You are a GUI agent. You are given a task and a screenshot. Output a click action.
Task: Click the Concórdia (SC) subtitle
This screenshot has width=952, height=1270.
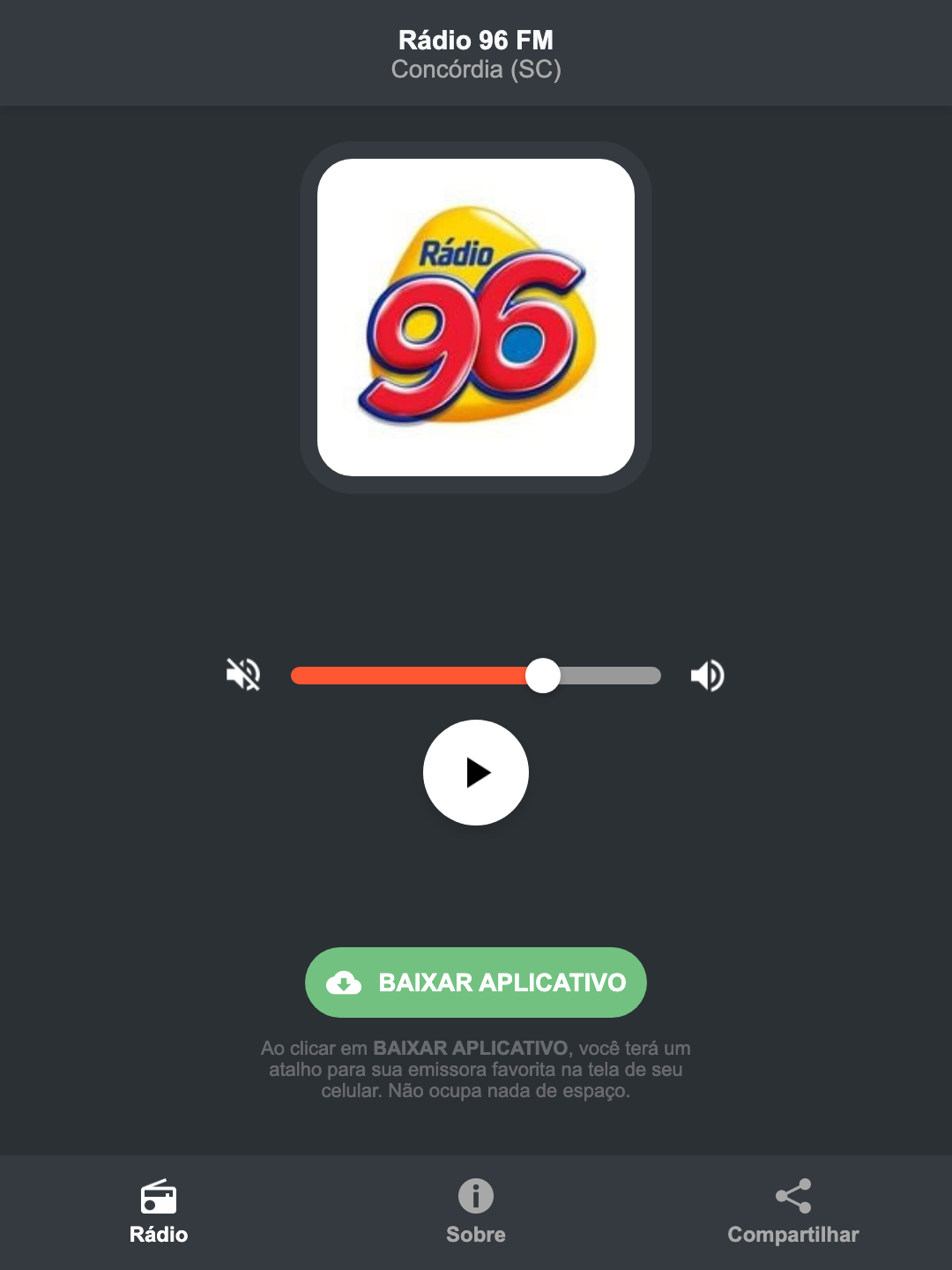pos(475,69)
